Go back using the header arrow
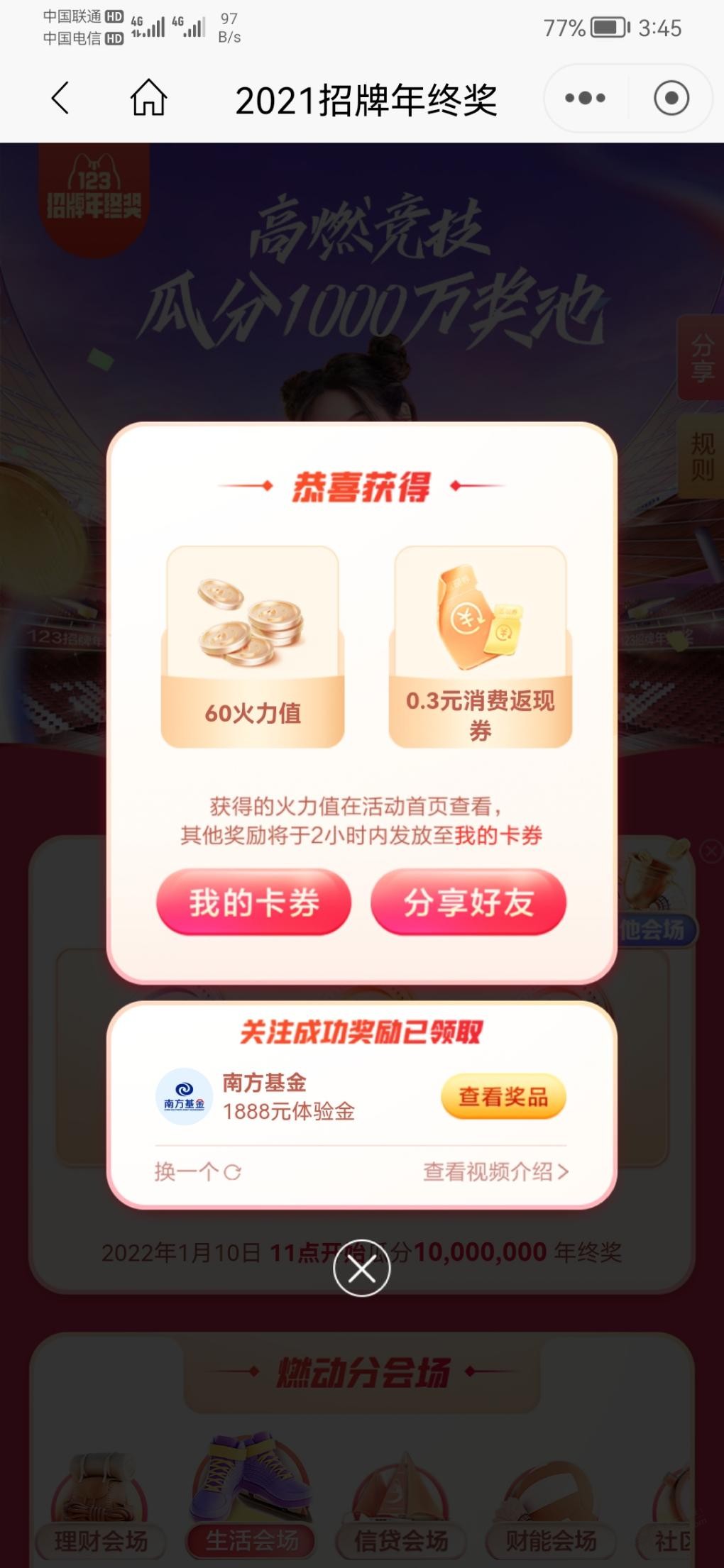Screen dimensions: 724x1568 (61, 99)
